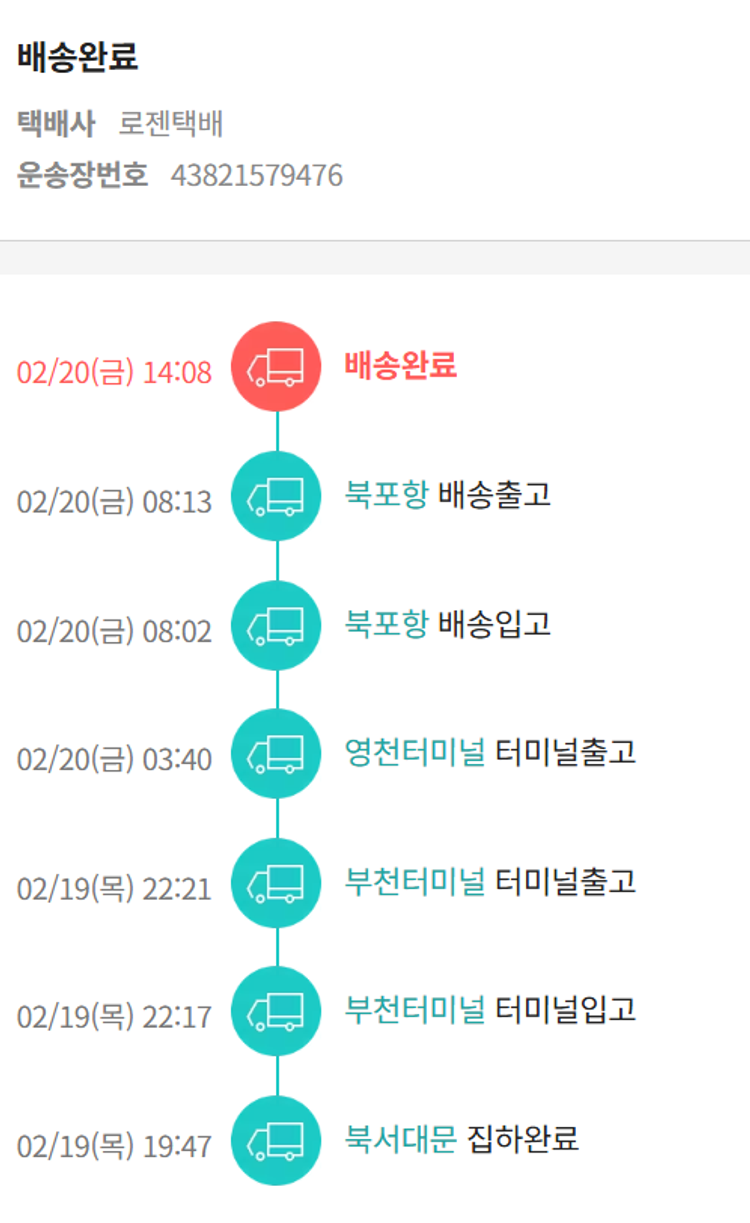This screenshot has height=1223, width=750.
Task: Tap the 영천터미널 location link
Action: pyautogui.click(x=414, y=753)
